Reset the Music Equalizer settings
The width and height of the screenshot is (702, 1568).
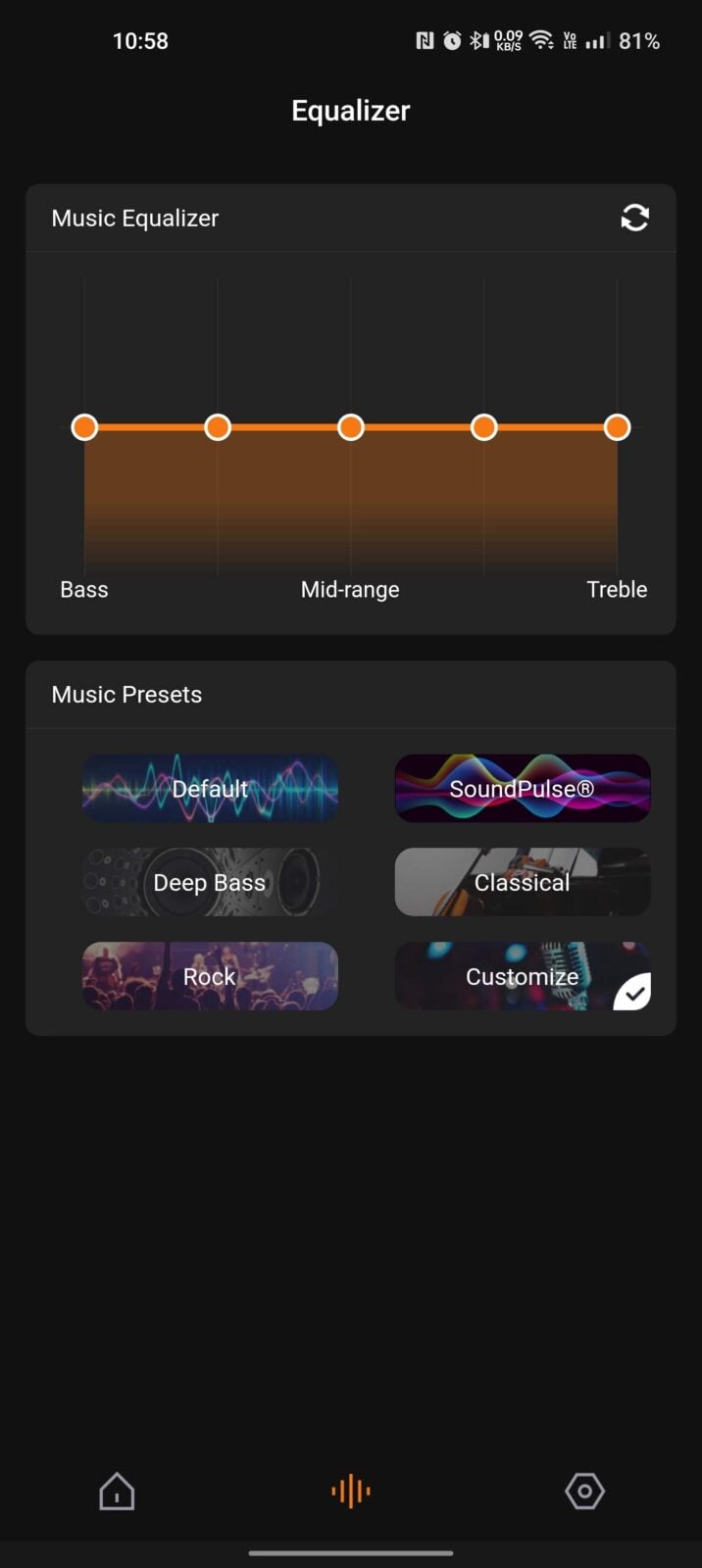tap(634, 218)
